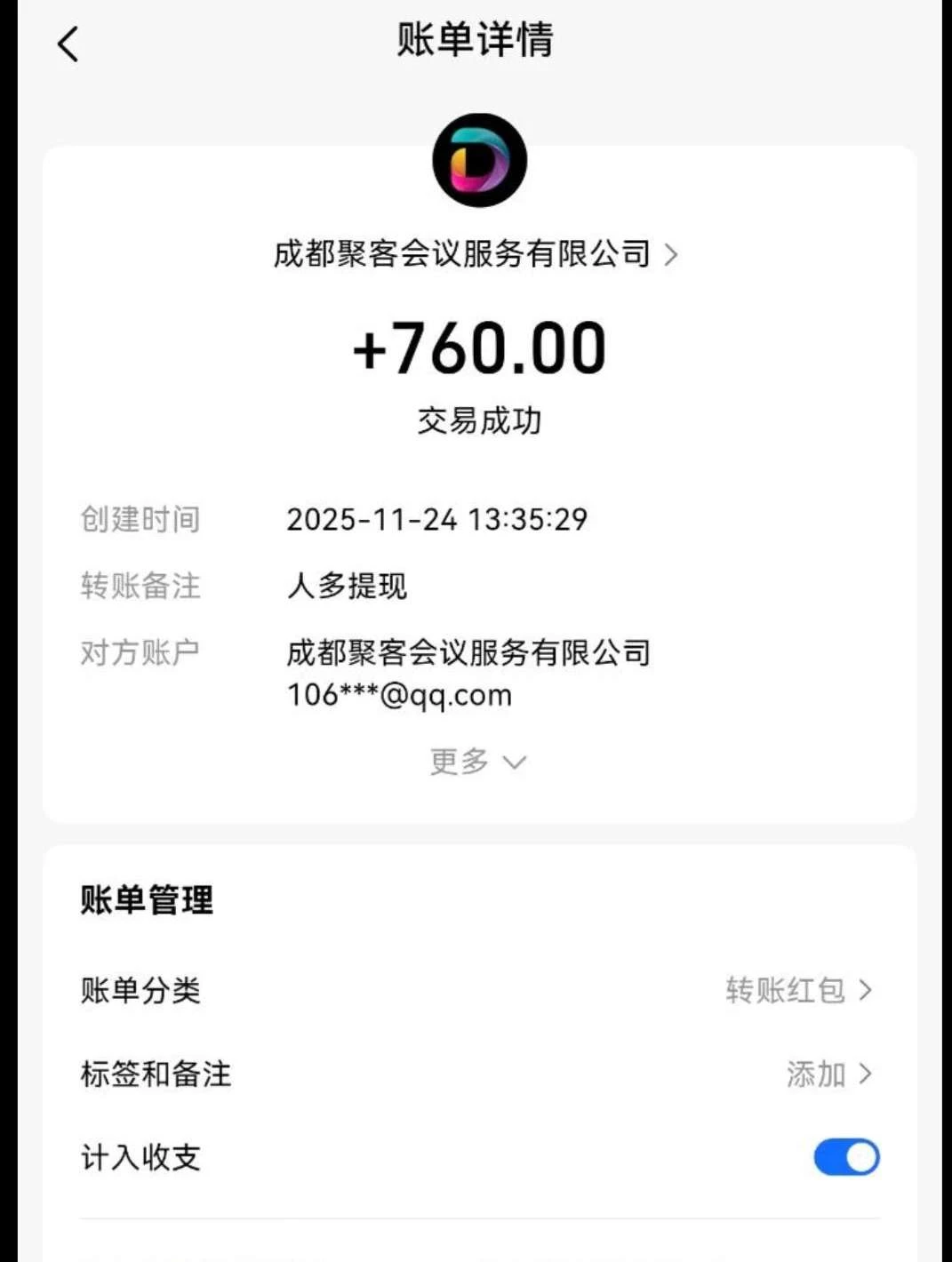
Task: Click the back arrow at top left
Action: click(68, 43)
